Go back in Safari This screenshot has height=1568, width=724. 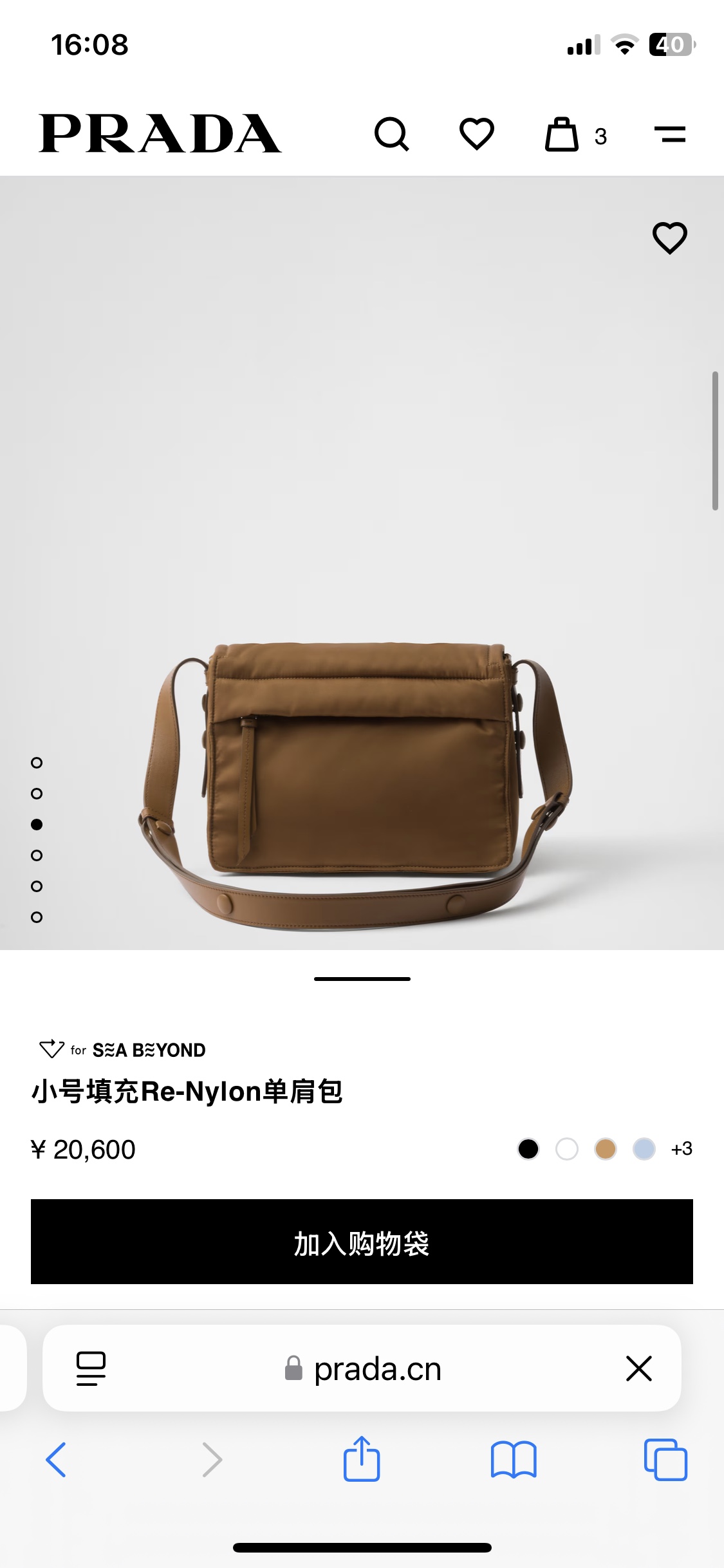click(x=56, y=1460)
